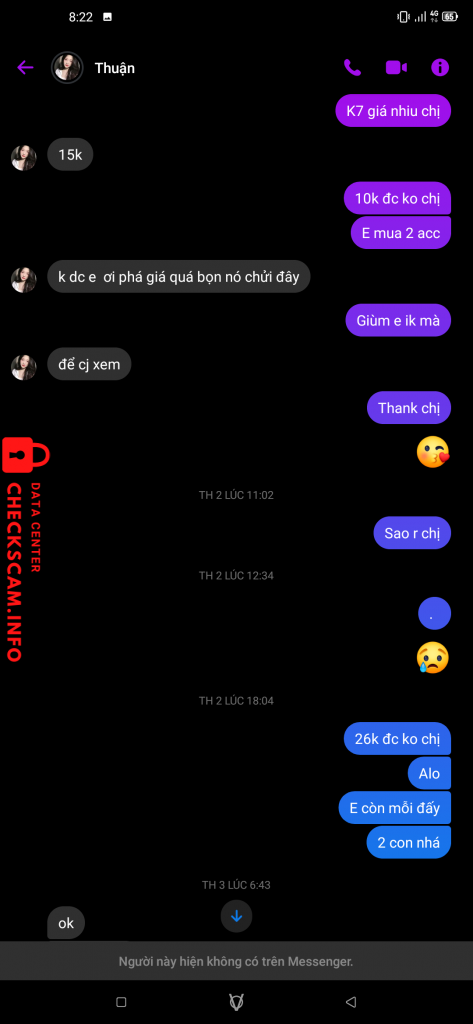
Task: Go back using the purple arrow
Action: pyautogui.click(x=25, y=67)
